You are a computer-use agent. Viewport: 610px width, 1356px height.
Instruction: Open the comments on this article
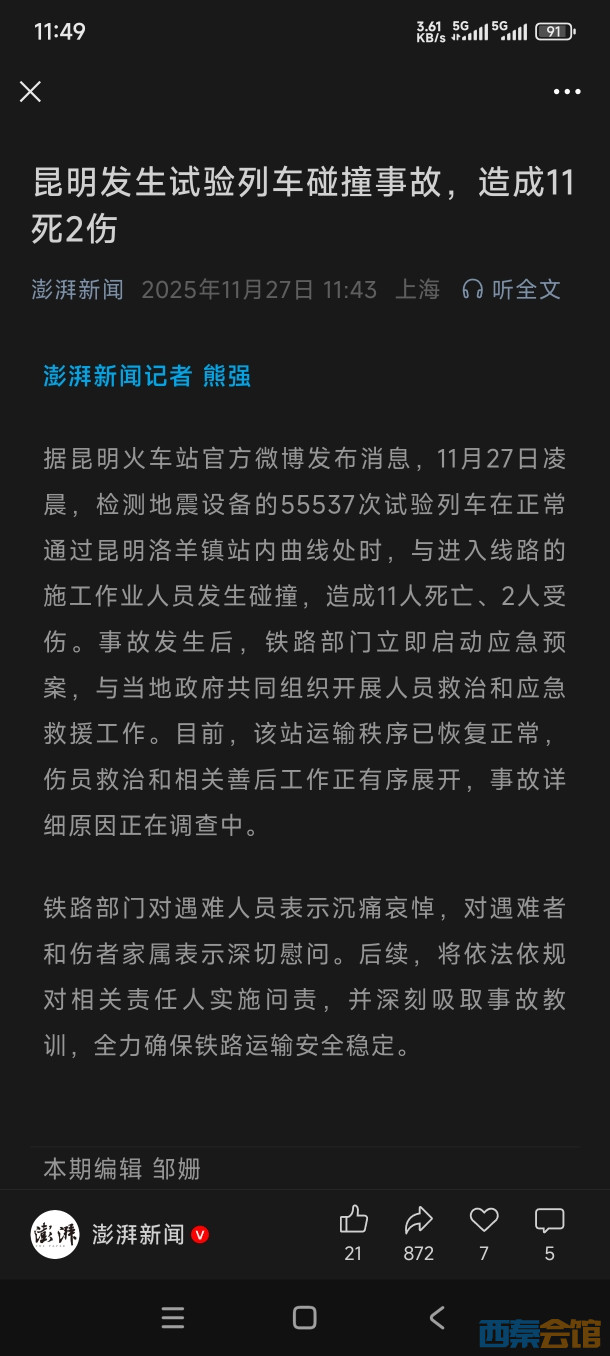tap(549, 1221)
